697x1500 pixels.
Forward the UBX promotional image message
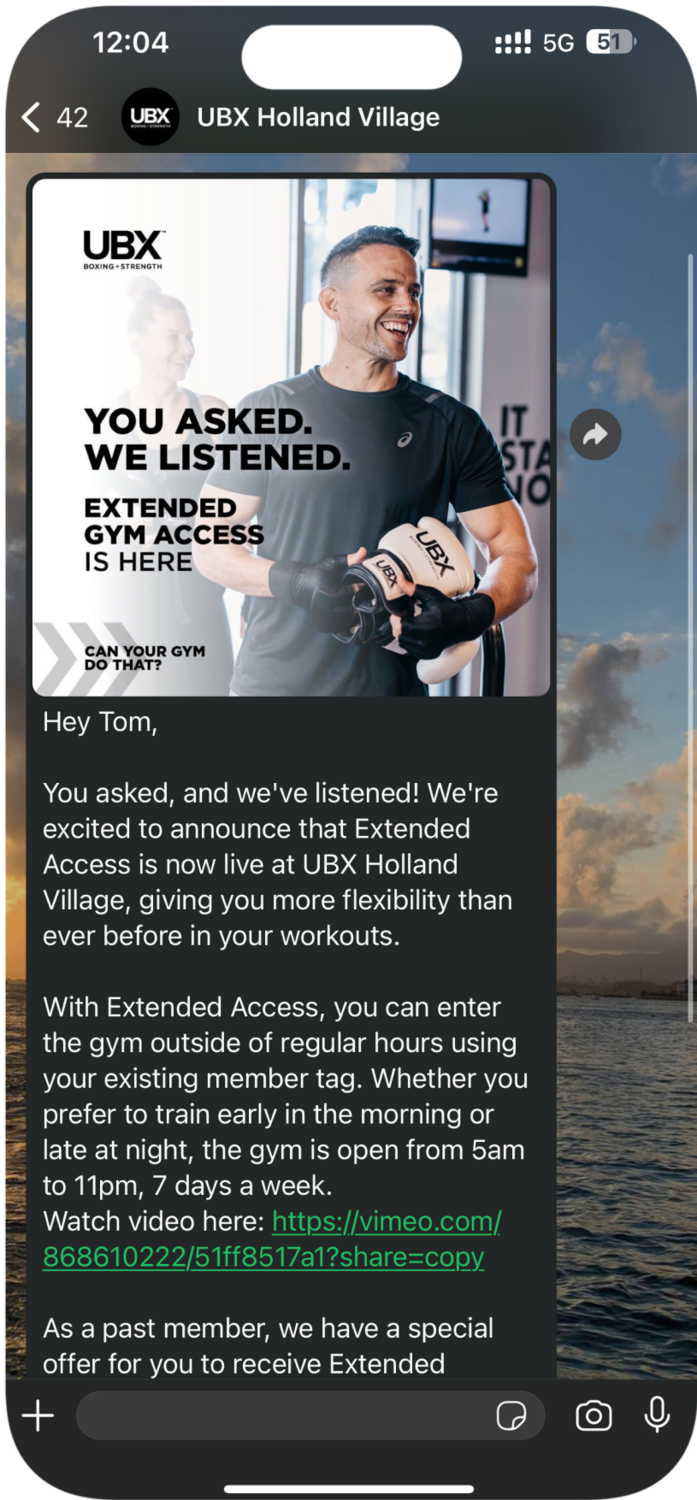[x=595, y=435]
